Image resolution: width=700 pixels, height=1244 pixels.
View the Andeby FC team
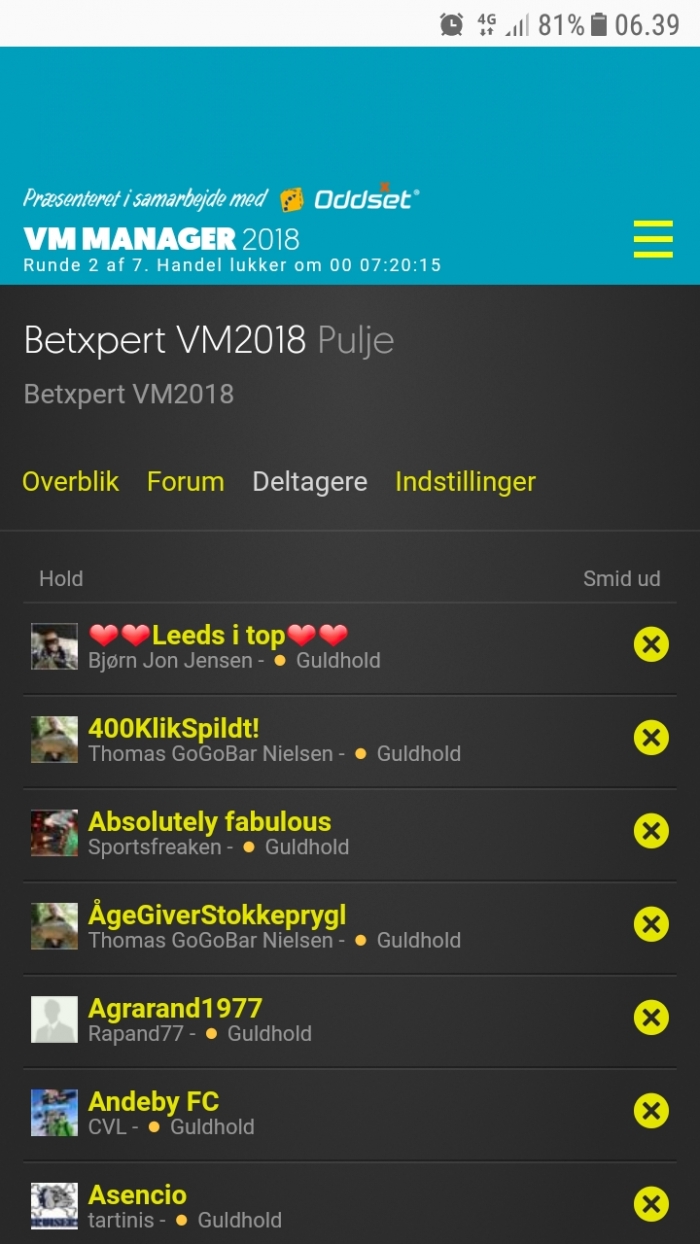tap(153, 1101)
